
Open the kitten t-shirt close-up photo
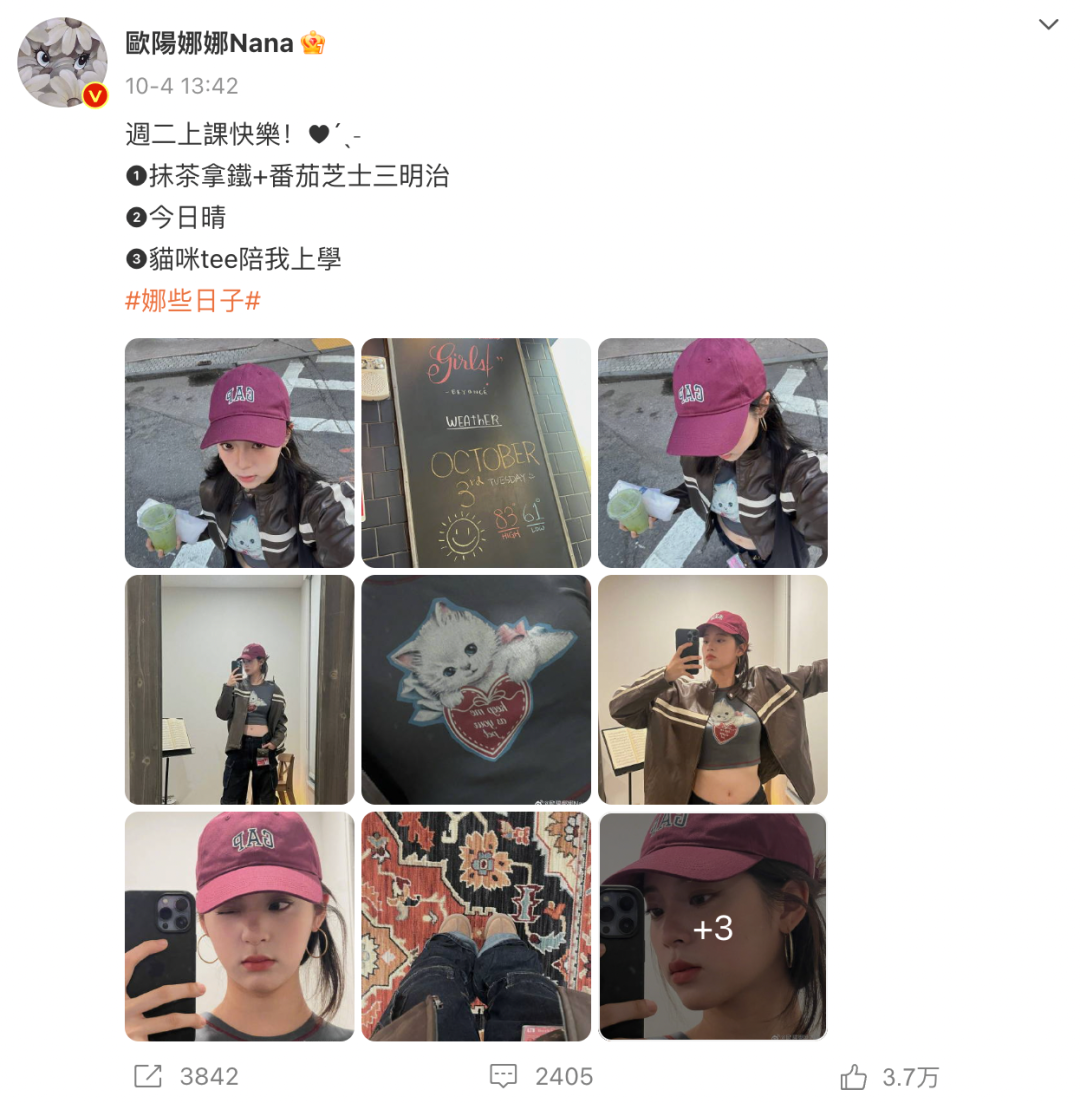click(475, 690)
